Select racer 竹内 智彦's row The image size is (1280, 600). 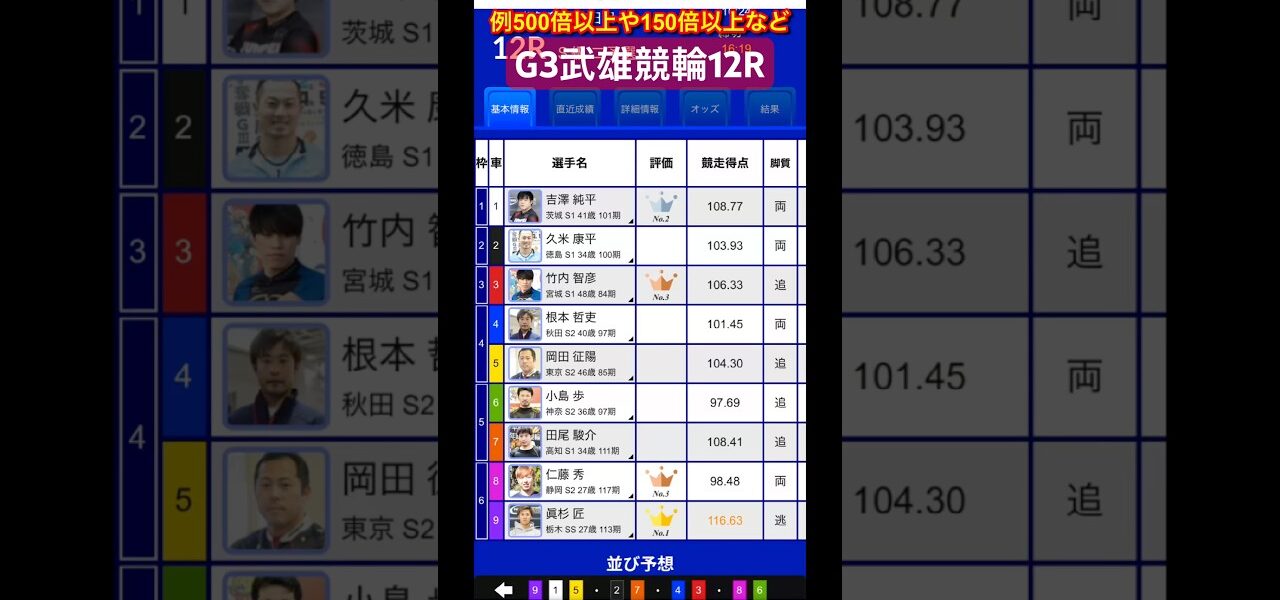pos(570,284)
